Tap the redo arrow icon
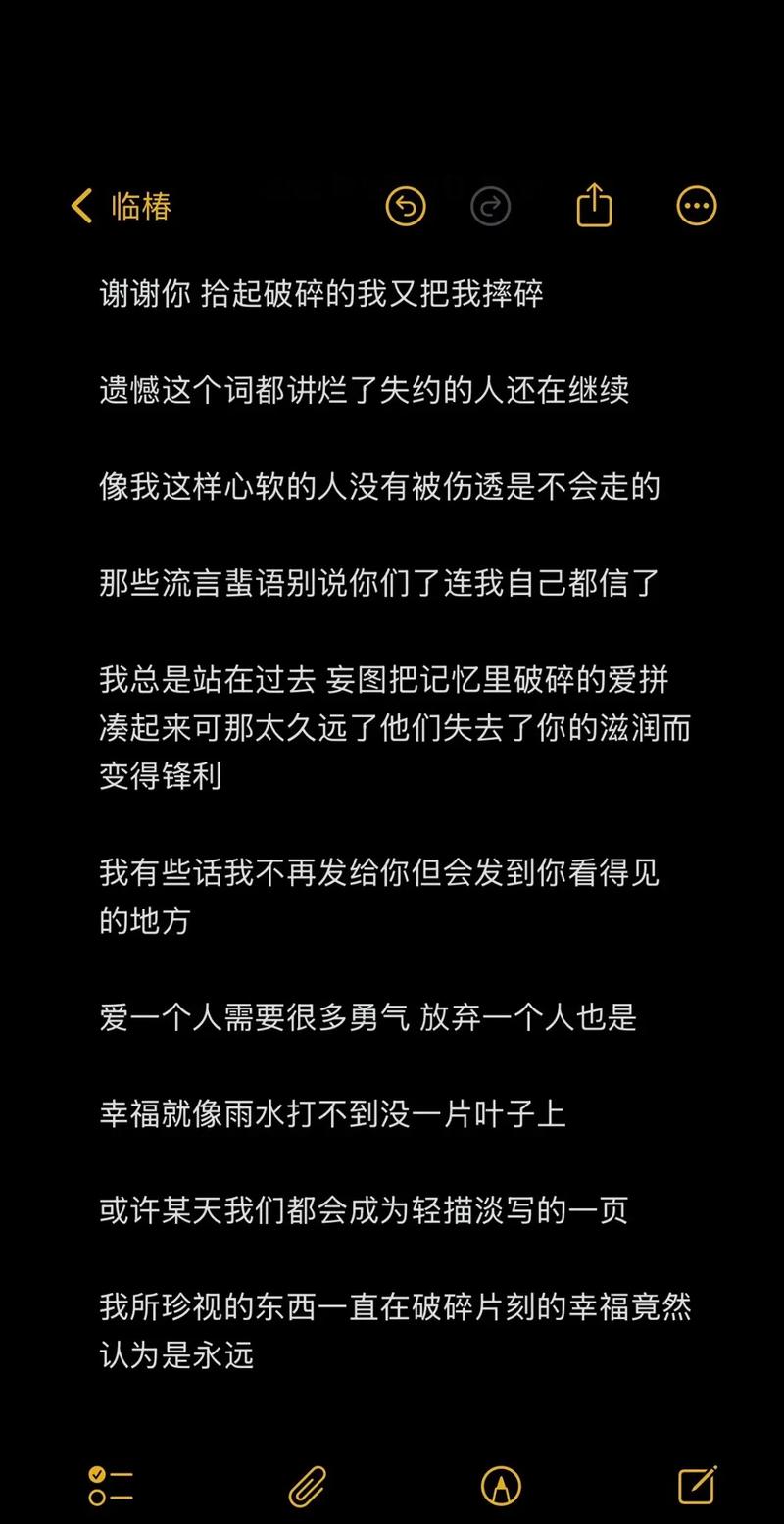Screen dimensions: 784x1524 491,206
